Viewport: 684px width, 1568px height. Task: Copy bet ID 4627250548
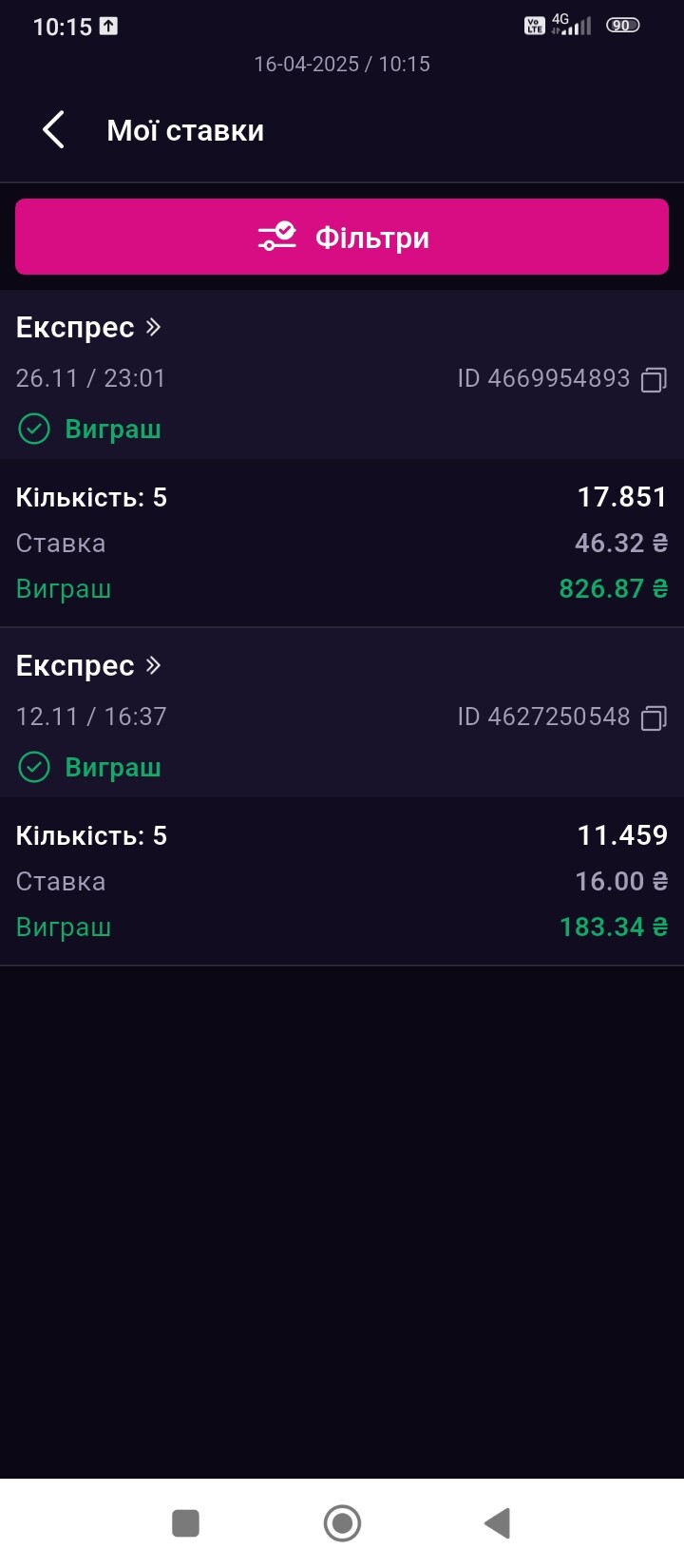click(655, 717)
